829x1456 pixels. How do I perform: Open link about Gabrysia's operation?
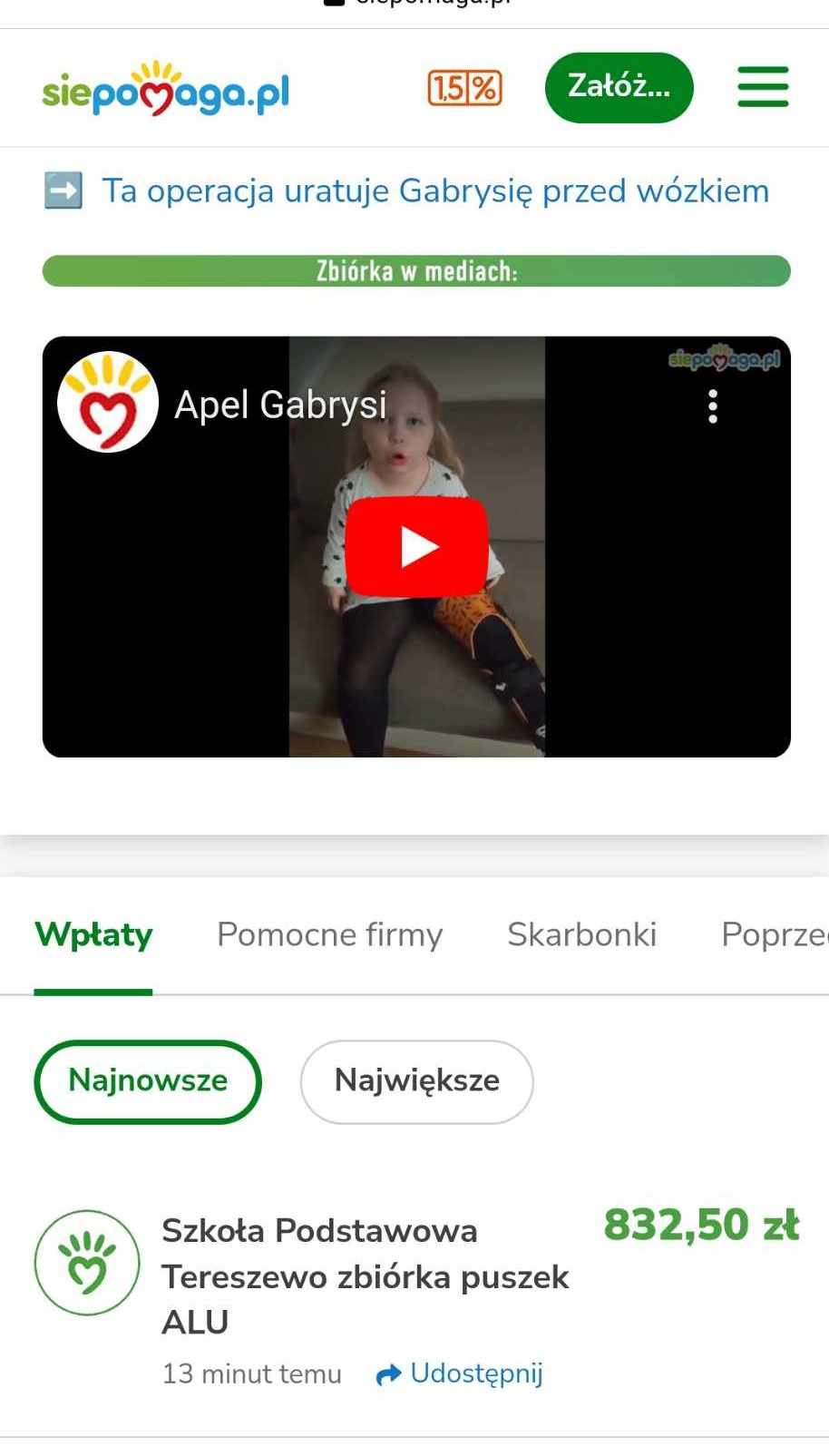(434, 191)
